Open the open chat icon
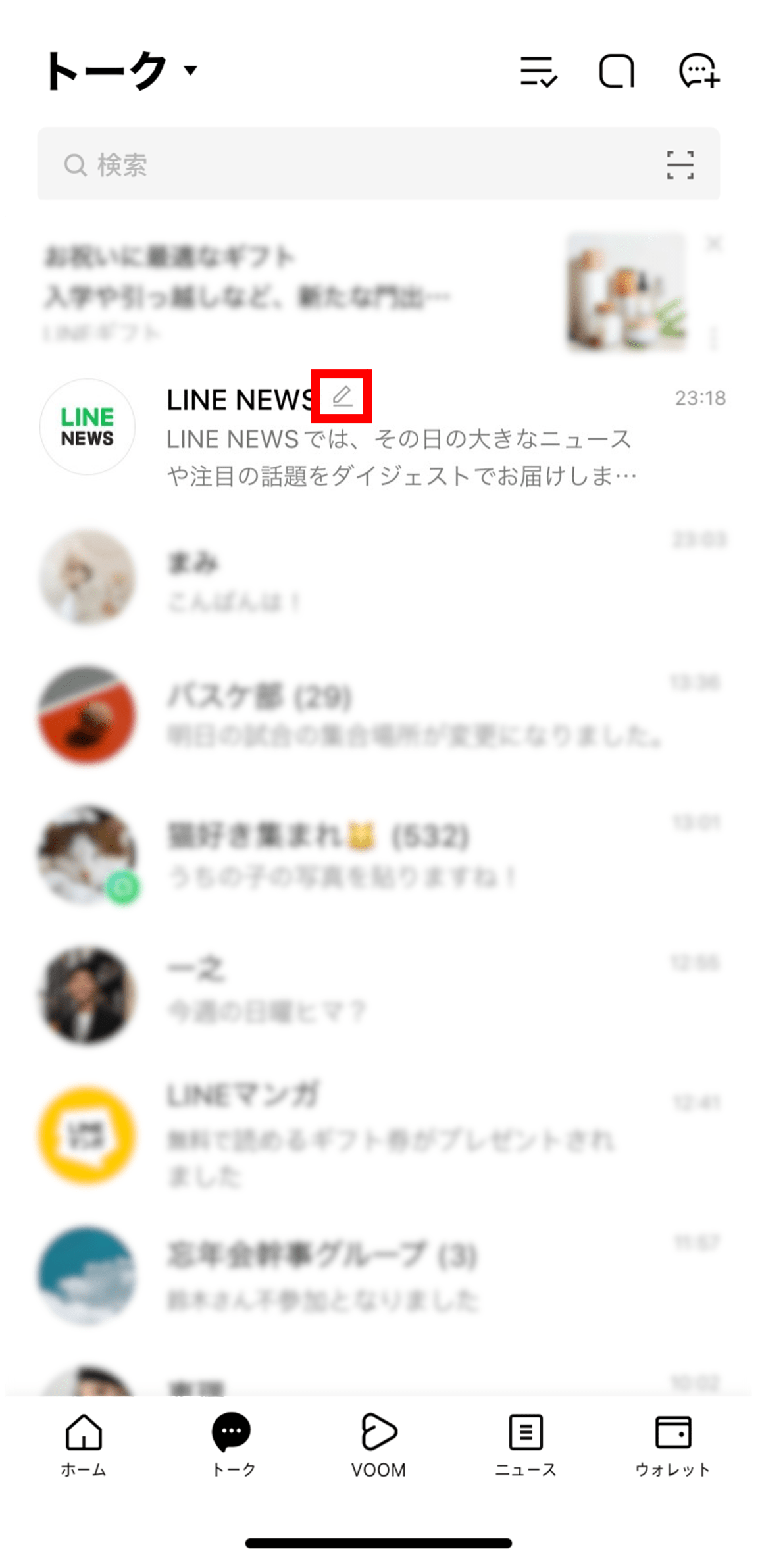 tap(617, 71)
